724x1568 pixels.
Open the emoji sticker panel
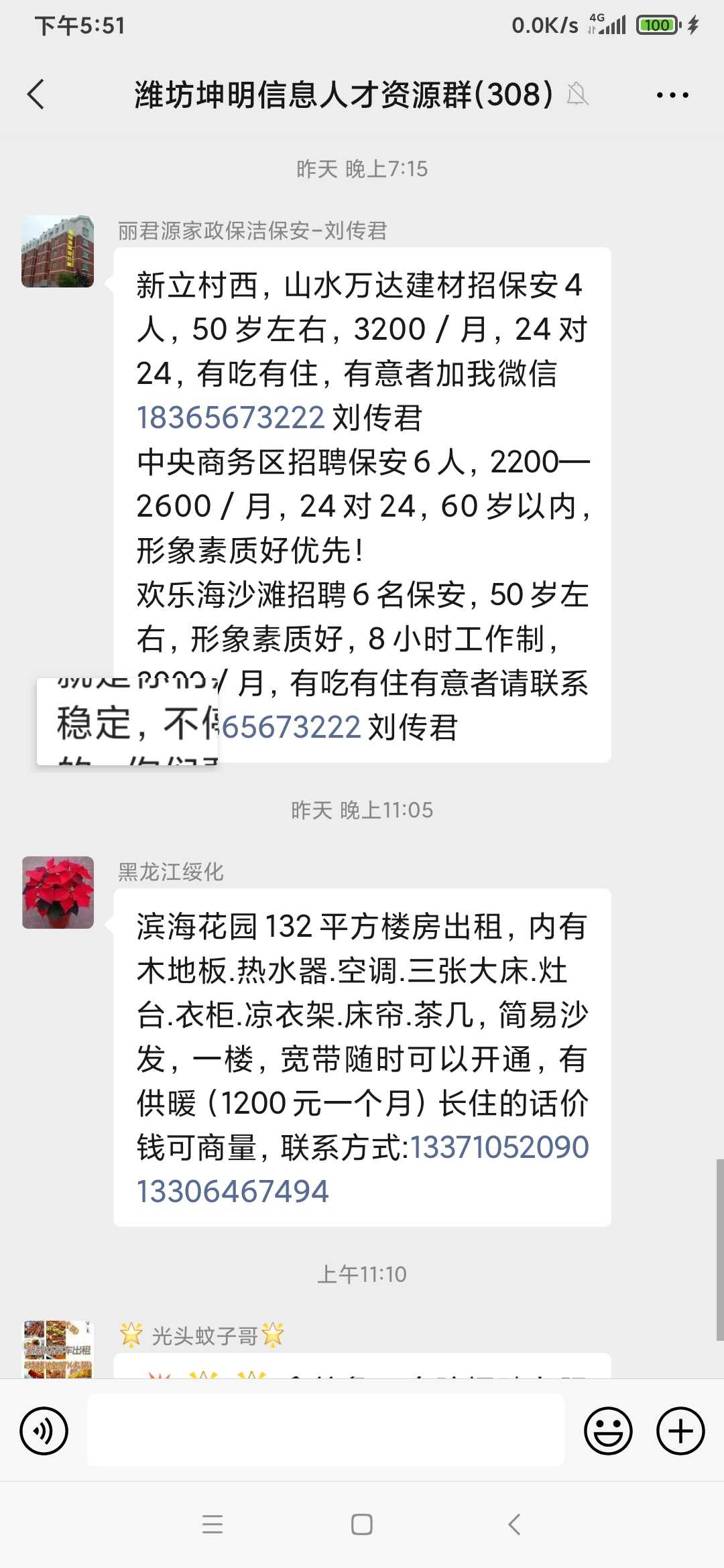point(608,1431)
